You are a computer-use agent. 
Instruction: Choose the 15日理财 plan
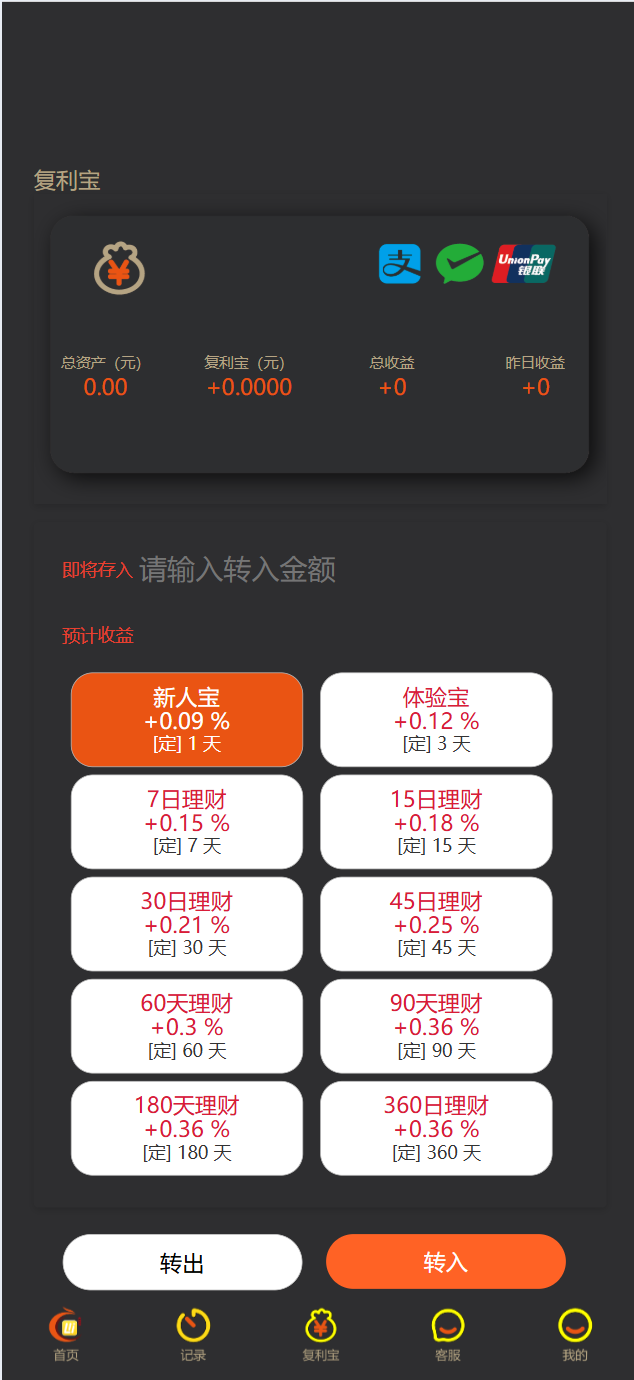pyautogui.click(x=436, y=822)
